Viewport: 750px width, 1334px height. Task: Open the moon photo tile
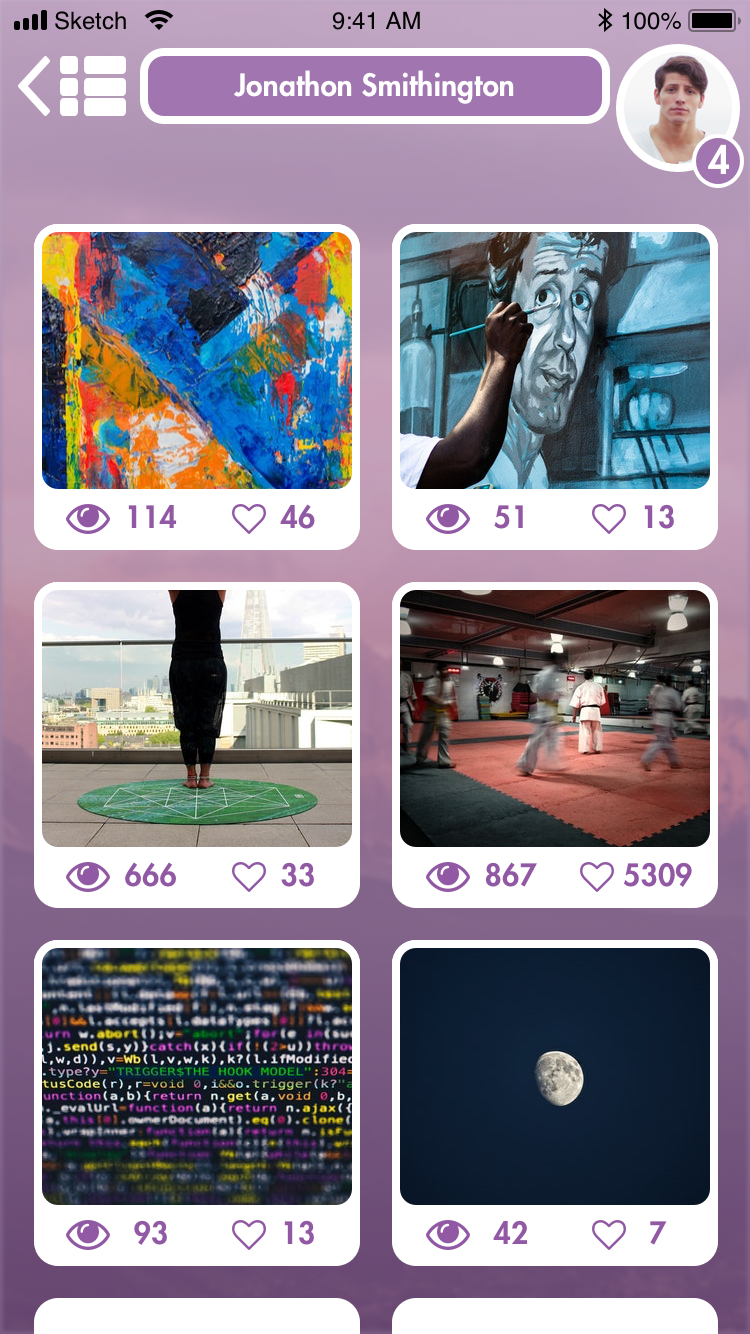(x=555, y=1076)
